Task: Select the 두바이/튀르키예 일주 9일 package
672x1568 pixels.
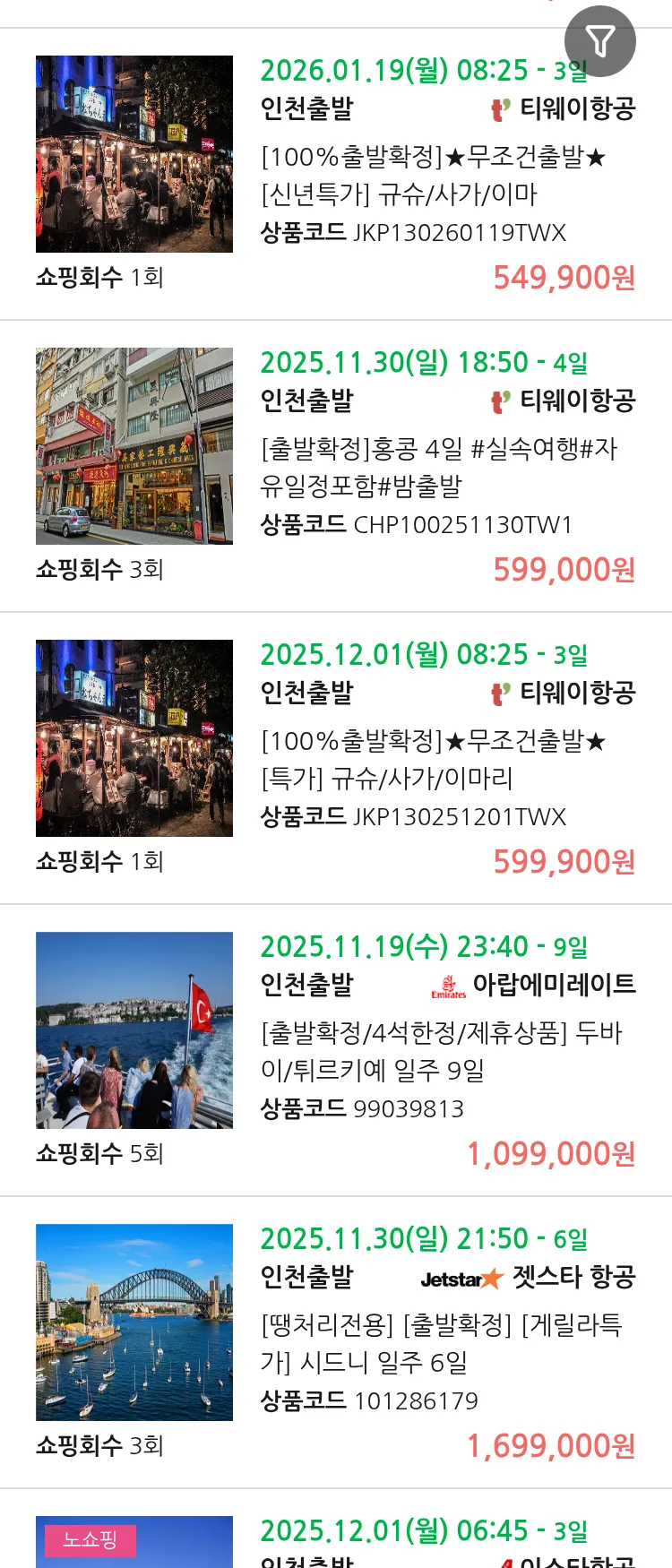Action: pyautogui.click(x=441, y=1051)
